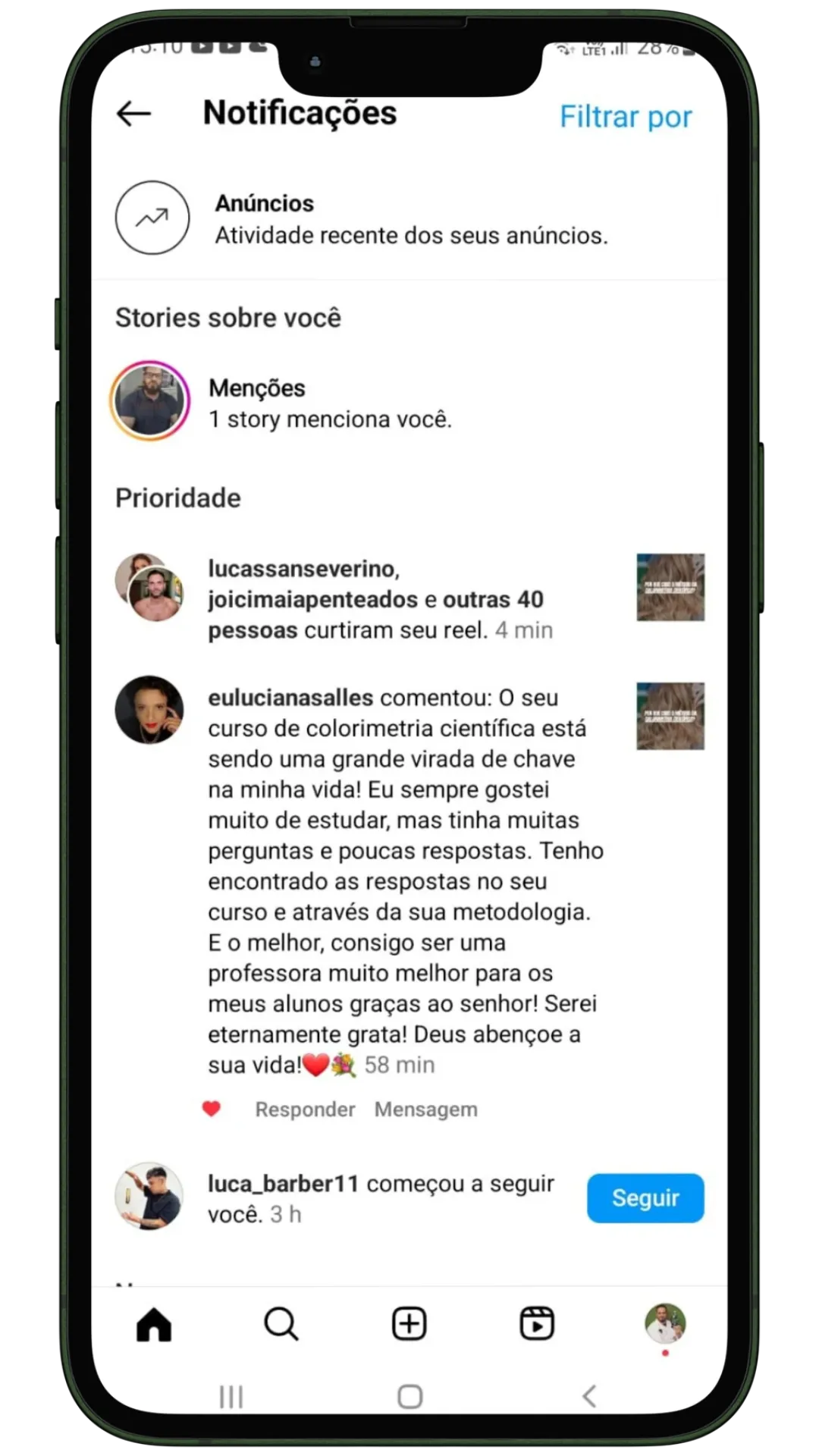Unlike eulucianasalles' comment with the heart

[212, 1109]
